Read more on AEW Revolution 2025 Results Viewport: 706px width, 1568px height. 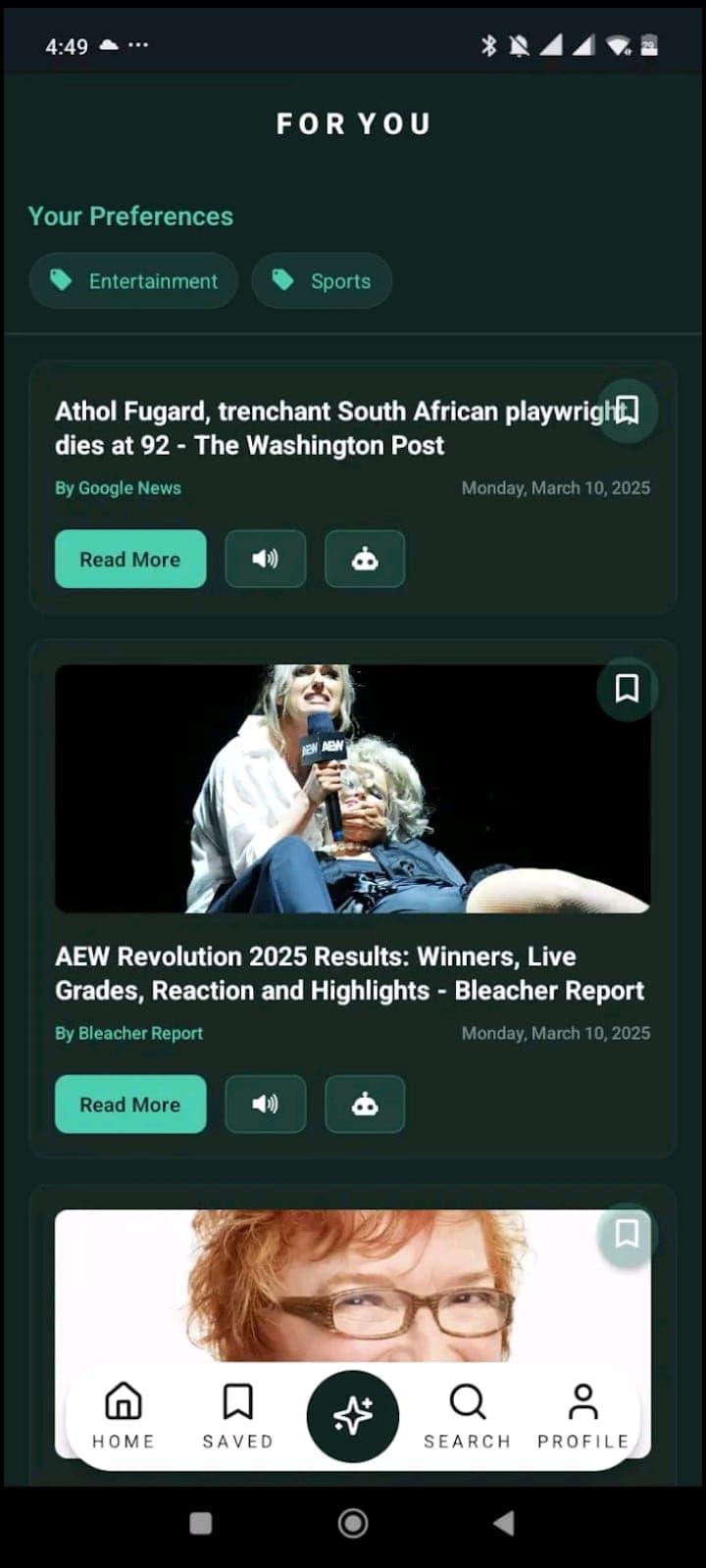[x=130, y=1104]
